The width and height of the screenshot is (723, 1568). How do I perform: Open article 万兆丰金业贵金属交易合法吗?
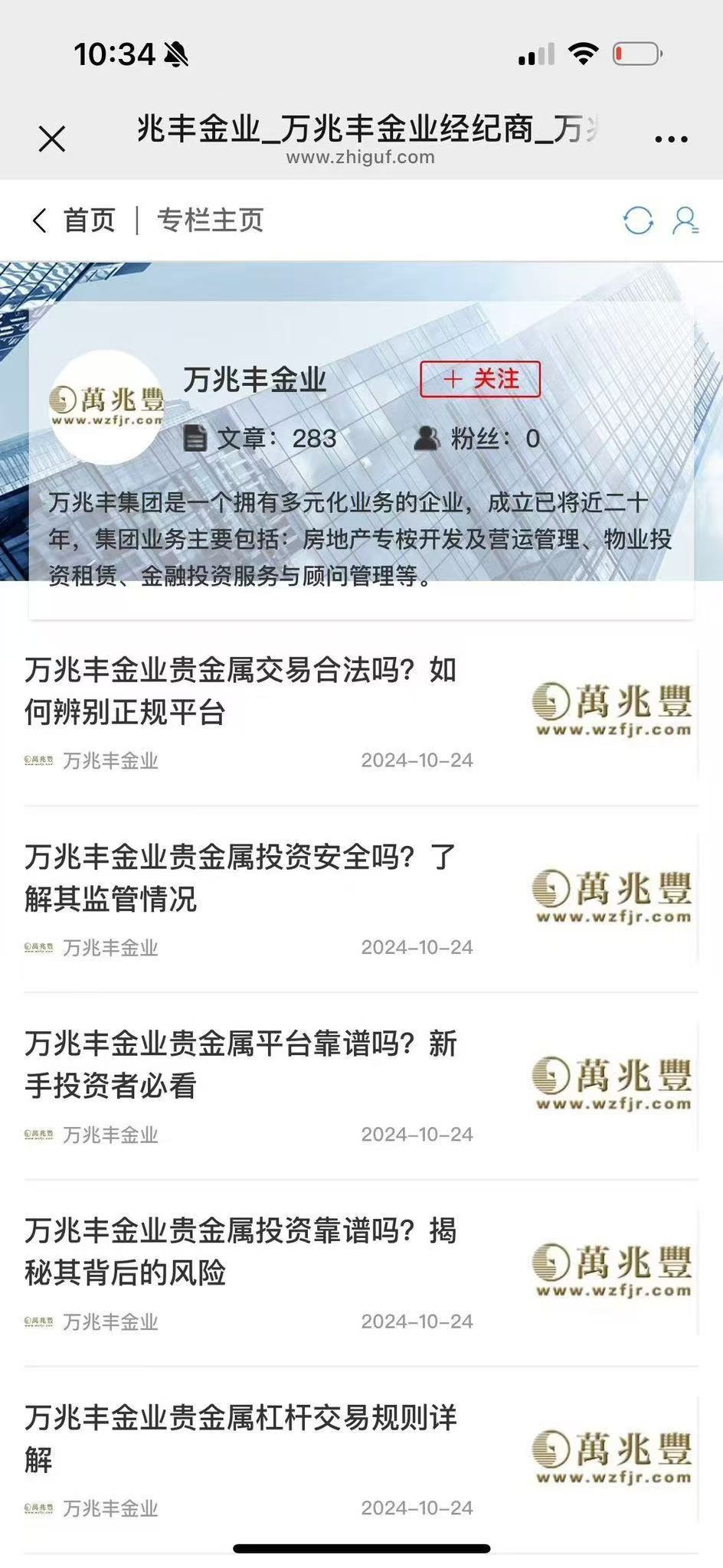point(240,691)
